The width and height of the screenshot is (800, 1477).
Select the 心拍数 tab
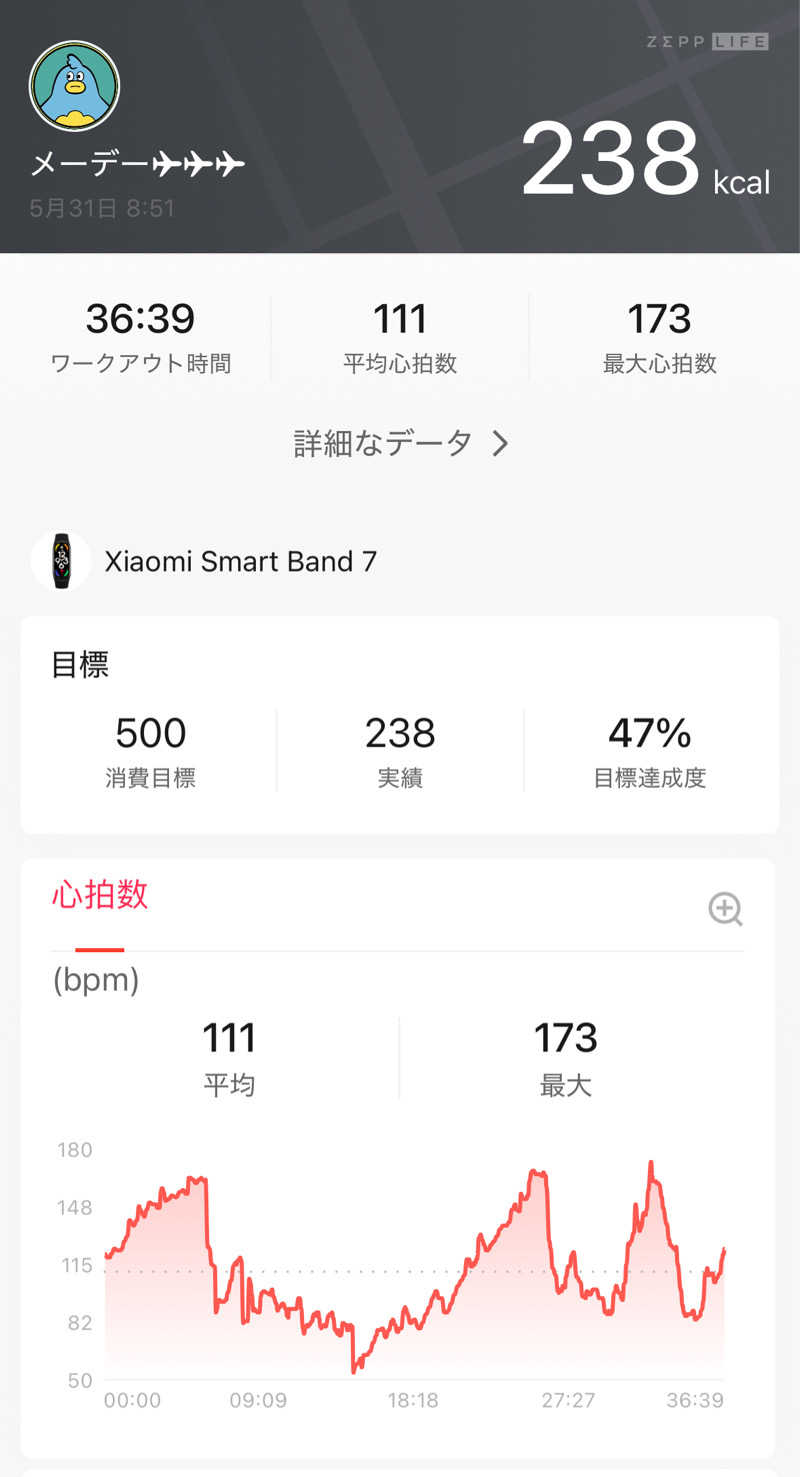100,895
